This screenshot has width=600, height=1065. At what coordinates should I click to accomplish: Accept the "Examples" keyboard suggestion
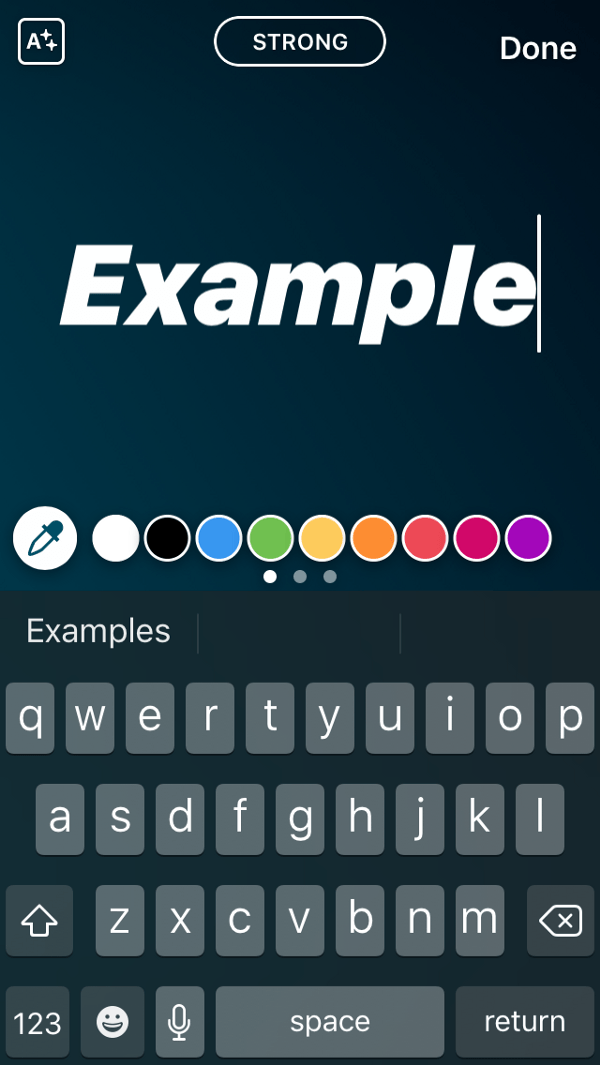pyautogui.click(x=98, y=632)
